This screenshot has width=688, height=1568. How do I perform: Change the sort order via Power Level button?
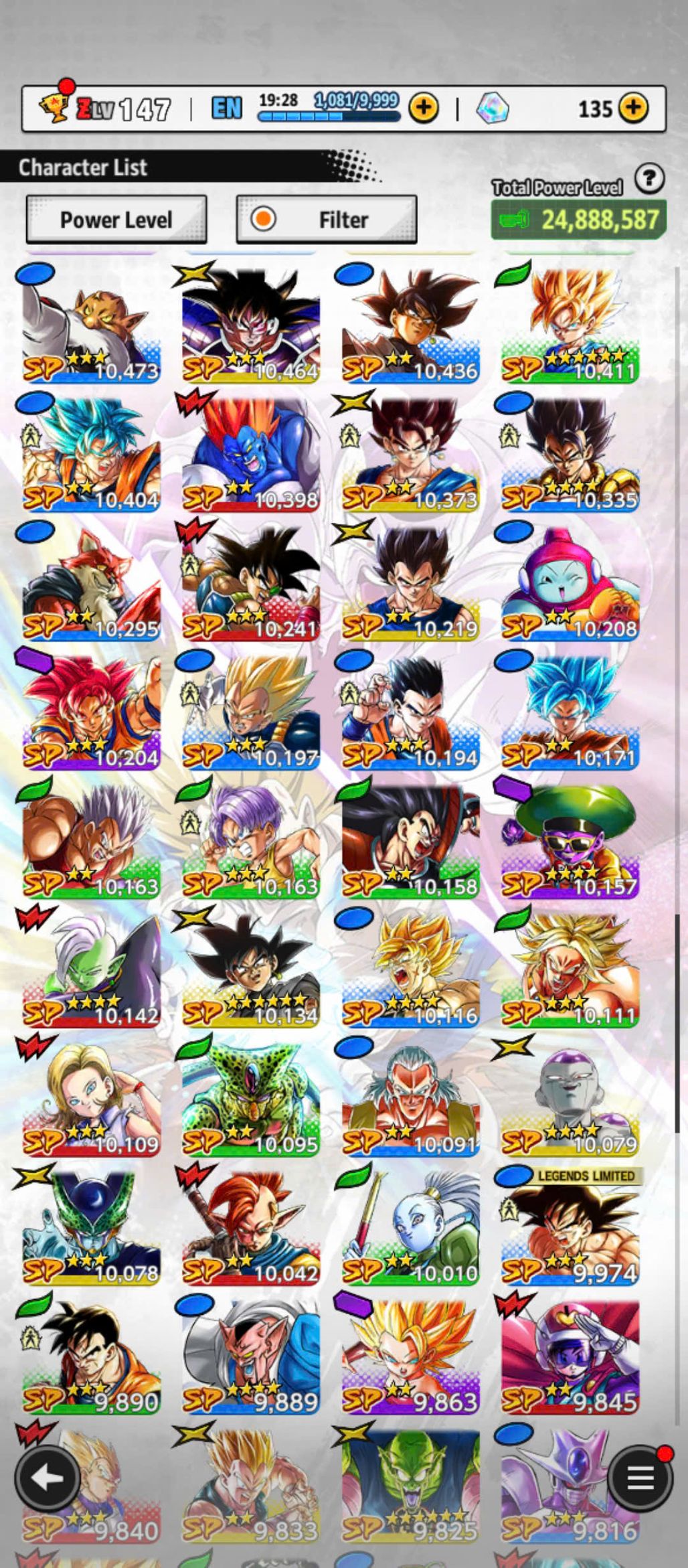(116, 220)
